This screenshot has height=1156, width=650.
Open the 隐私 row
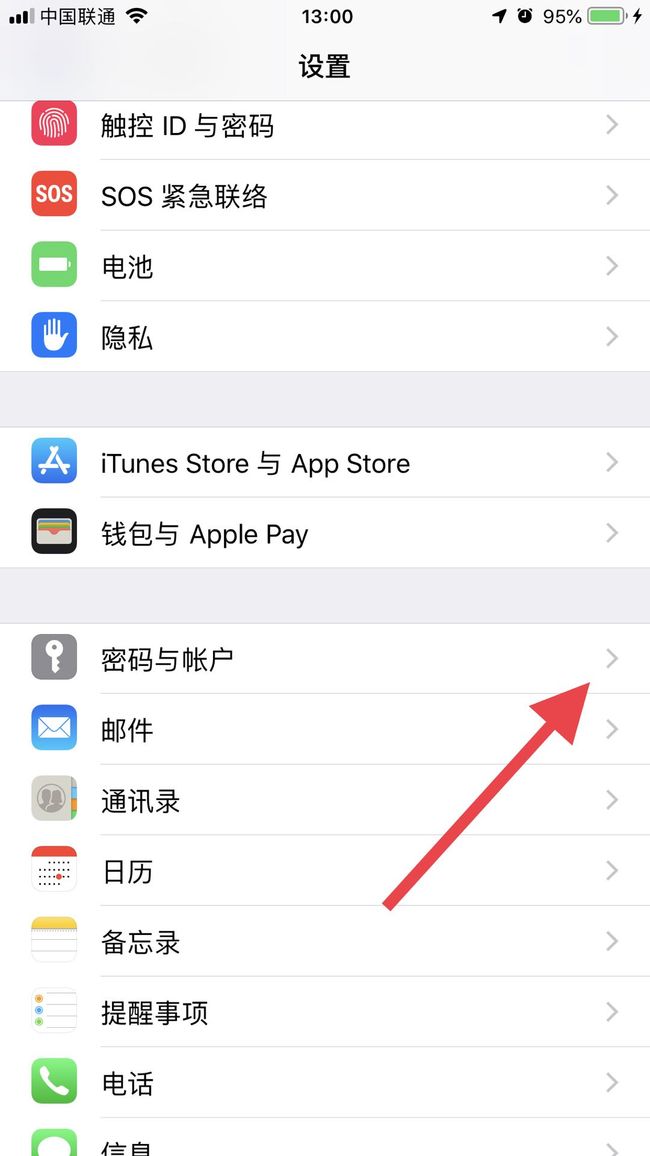coord(325,336)
